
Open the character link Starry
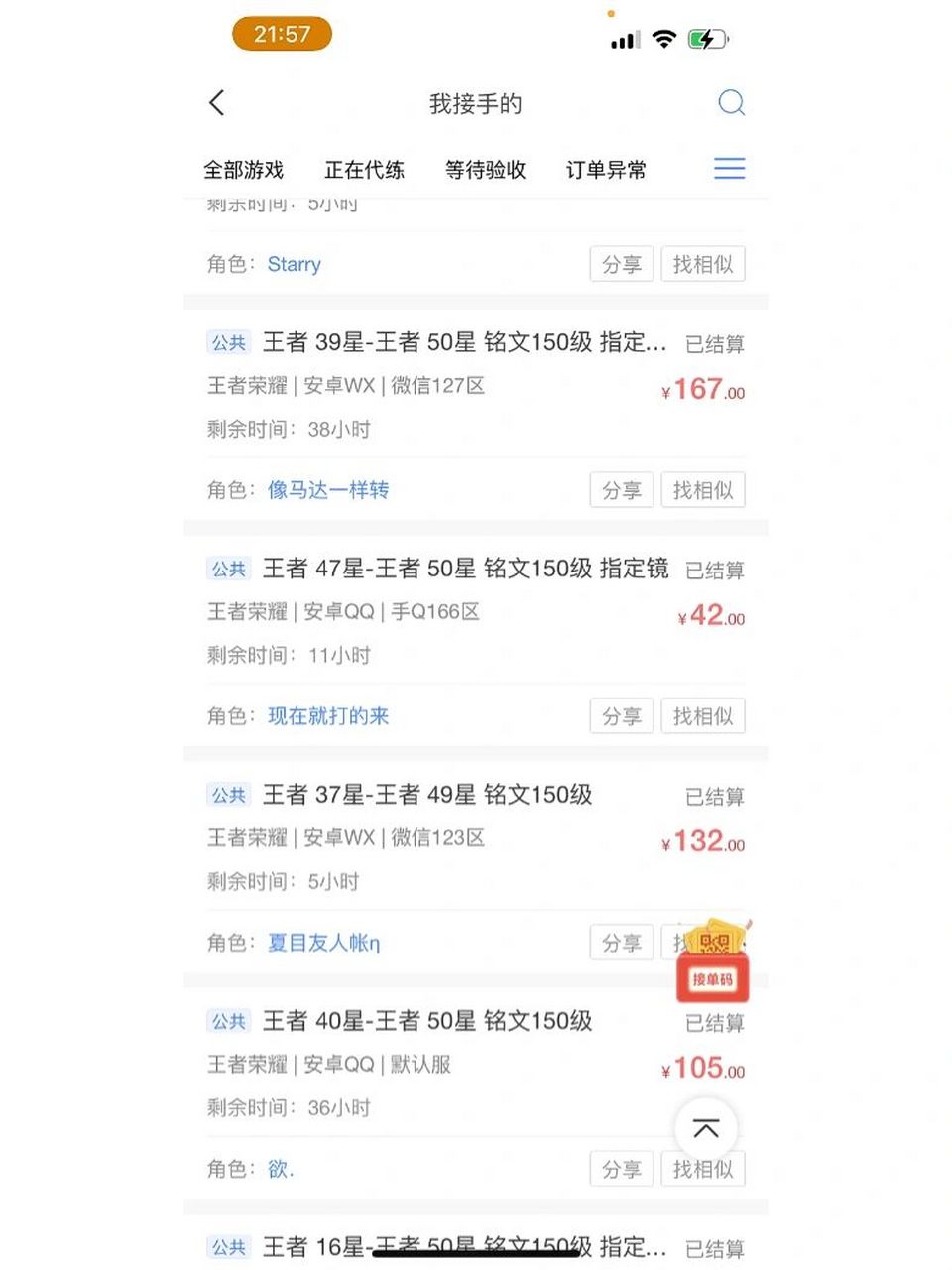294,264
